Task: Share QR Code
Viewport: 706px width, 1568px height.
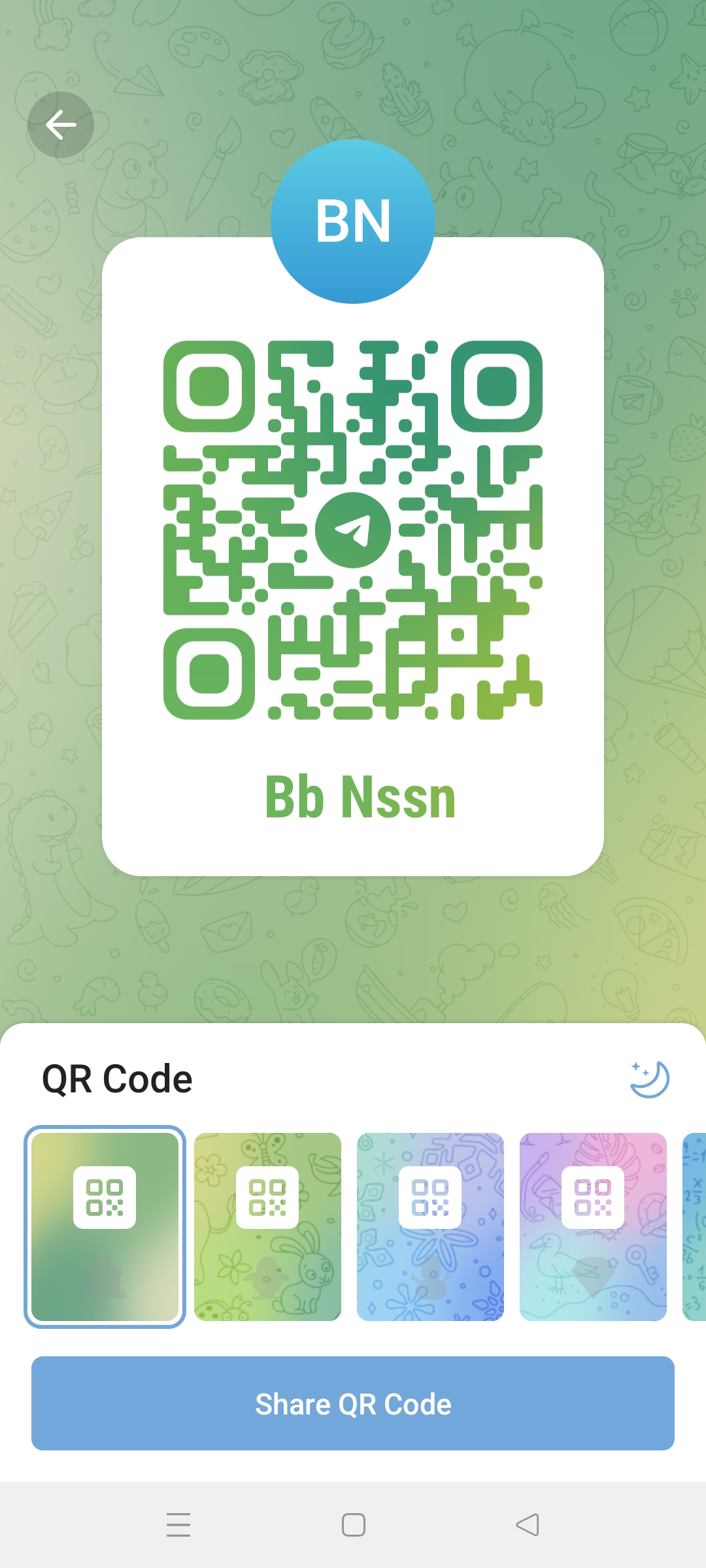Action: [x=353, y=1404]
